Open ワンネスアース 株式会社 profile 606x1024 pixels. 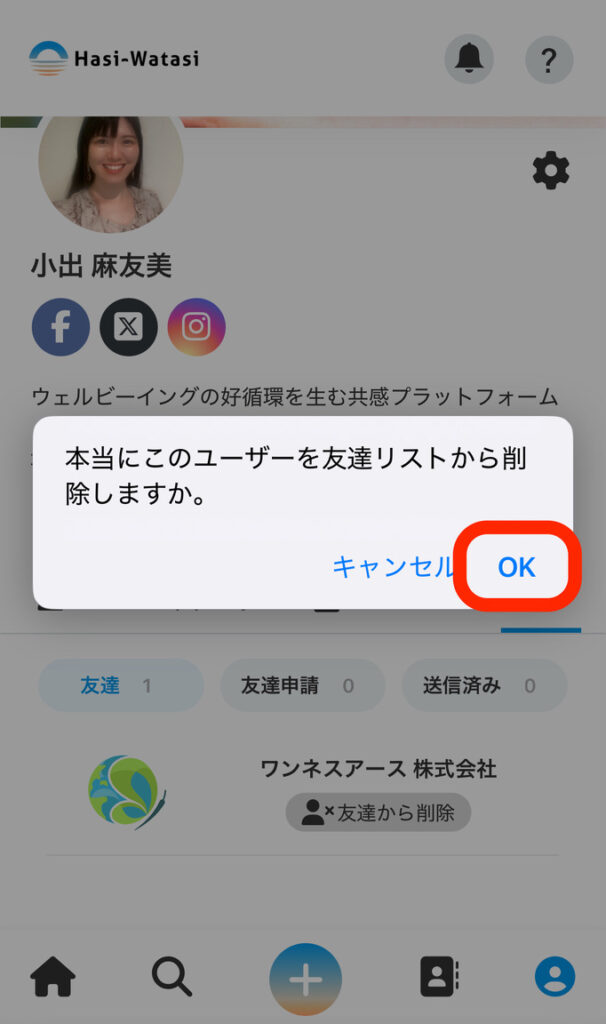pyautogui.click(x=378, y=769)
